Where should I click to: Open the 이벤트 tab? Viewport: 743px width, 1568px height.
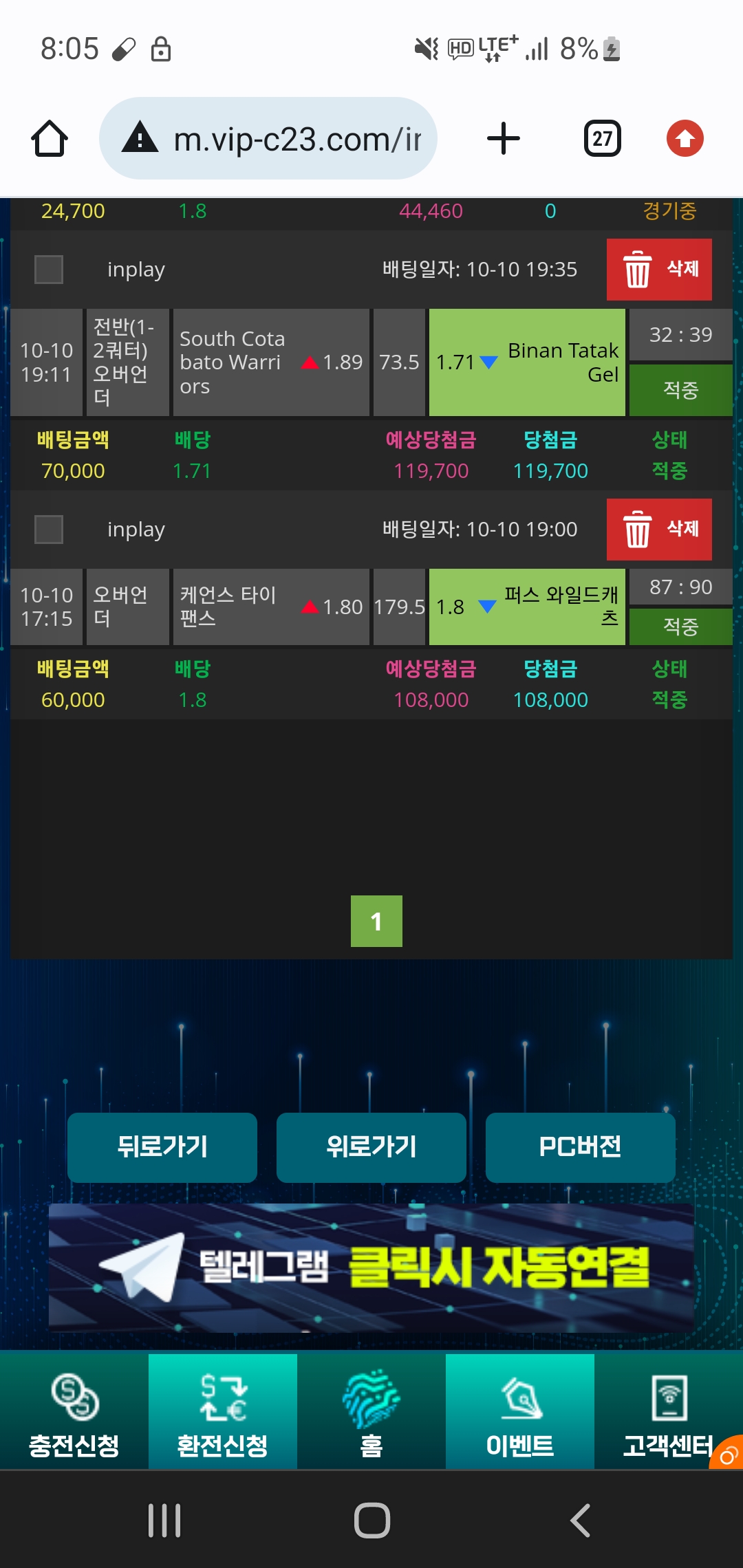520,1411
